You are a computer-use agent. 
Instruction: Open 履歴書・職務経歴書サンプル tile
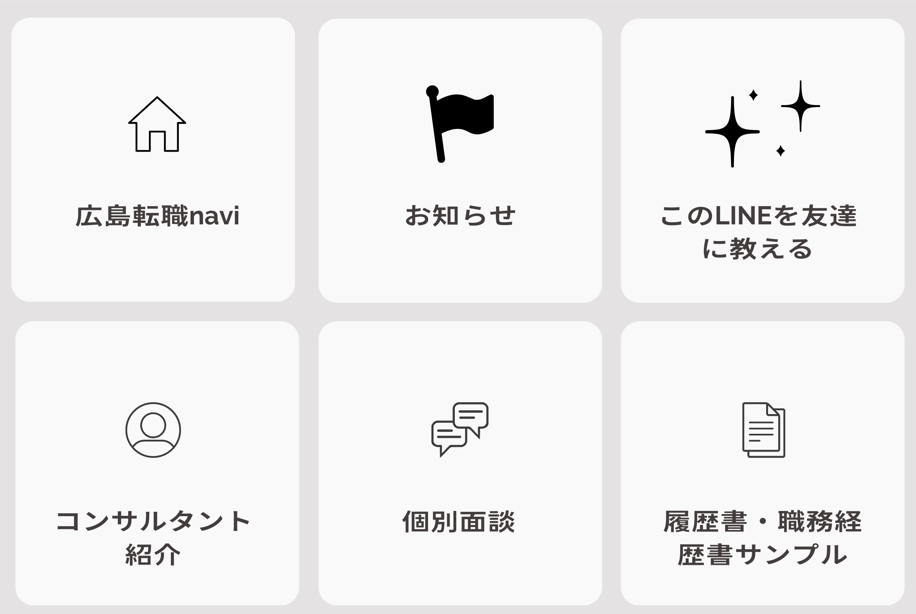(762, 463)
